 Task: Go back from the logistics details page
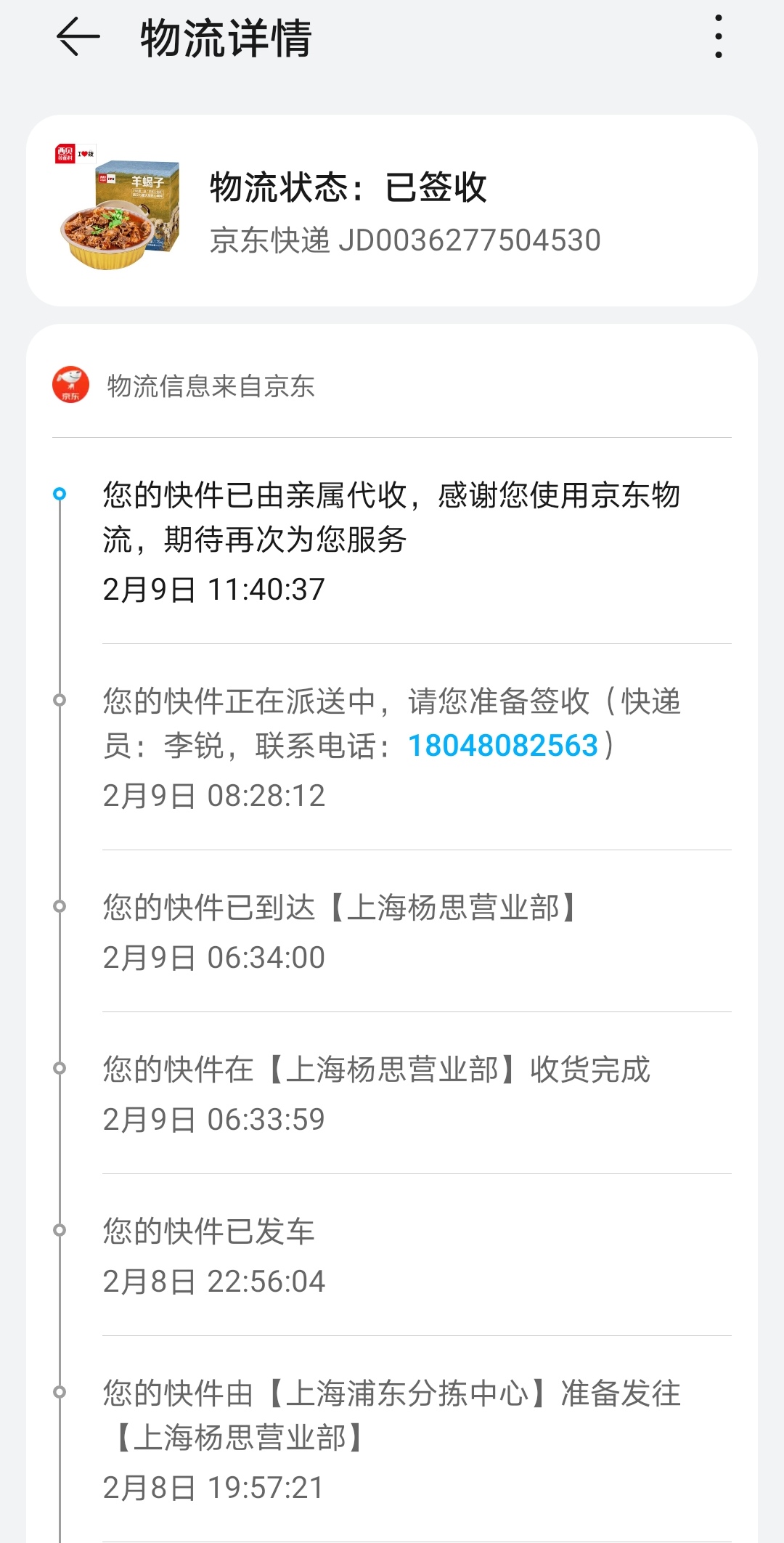click(78, 37)
